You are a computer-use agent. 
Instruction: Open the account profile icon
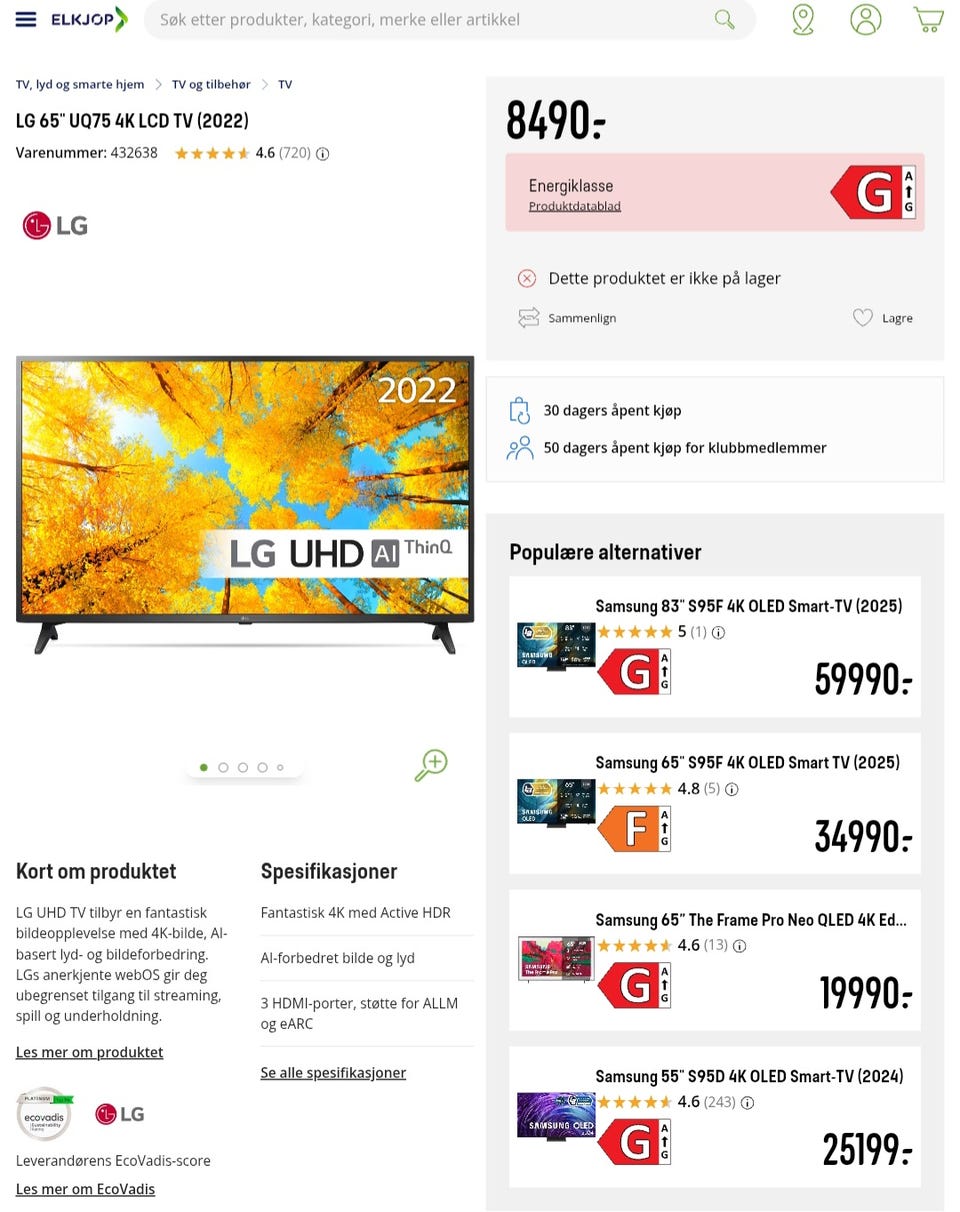[866, 19]
